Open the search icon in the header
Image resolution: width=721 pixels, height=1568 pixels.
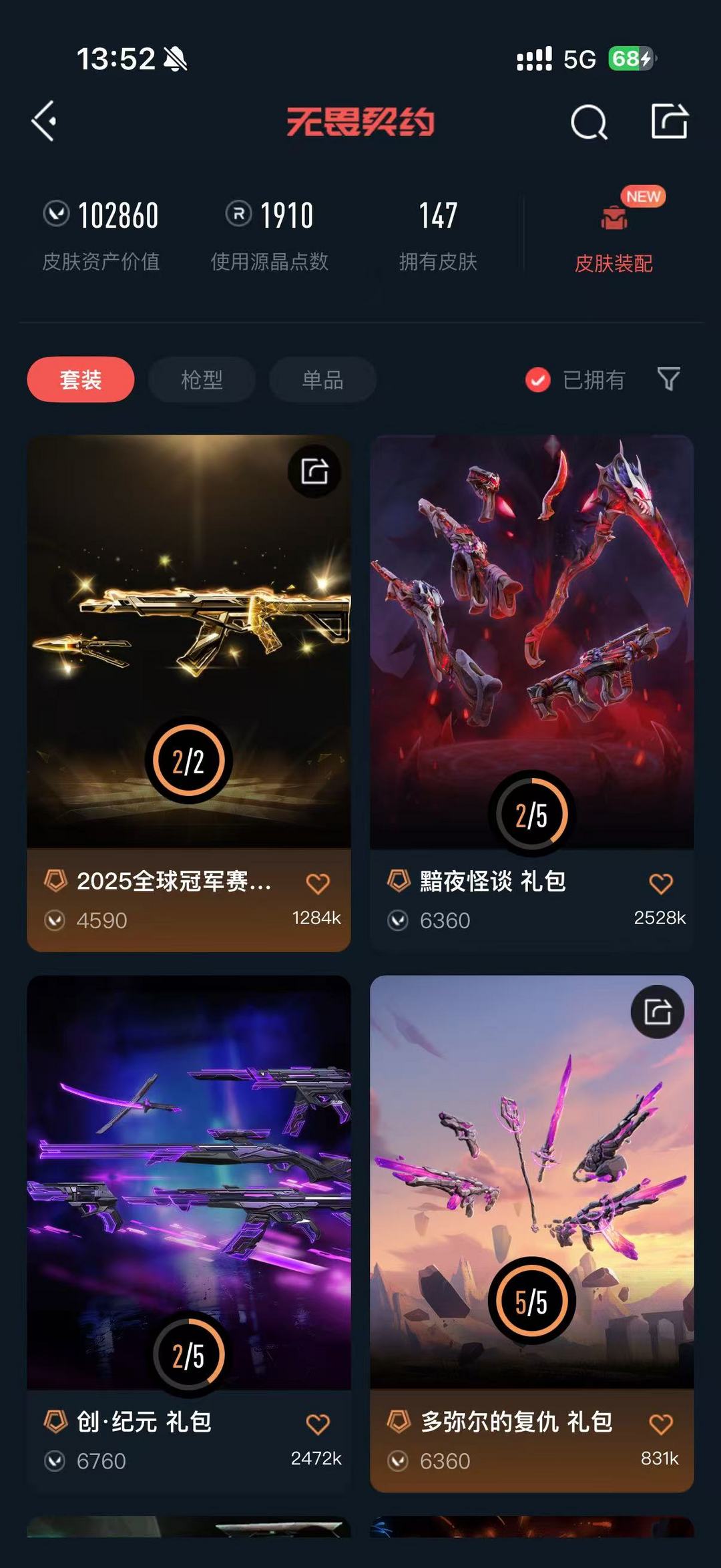click(x=589, y=123)
